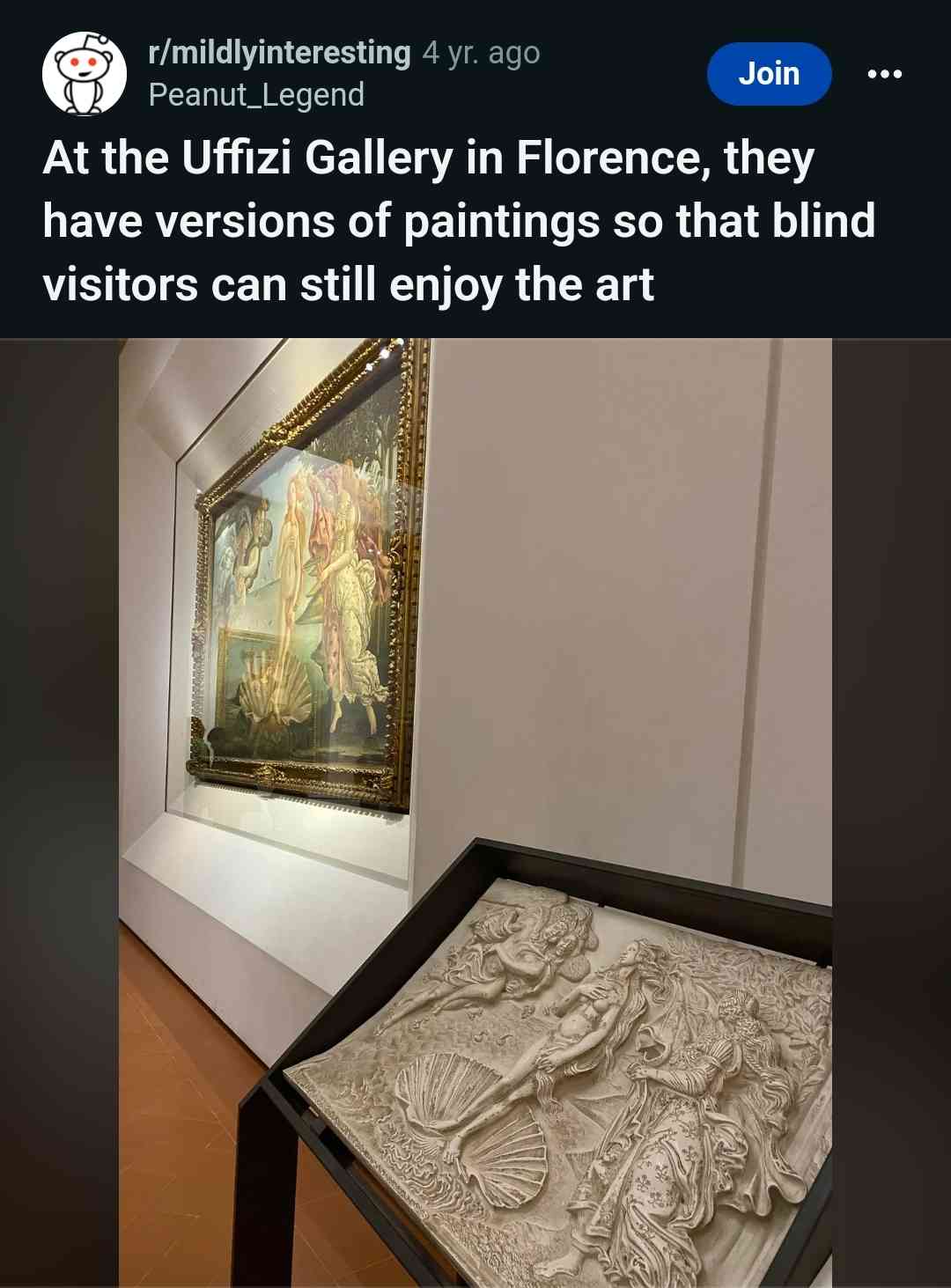Tap the subreddit avatar icon
This screenshot has height=1288, width=951.
[x=85, y=74]
